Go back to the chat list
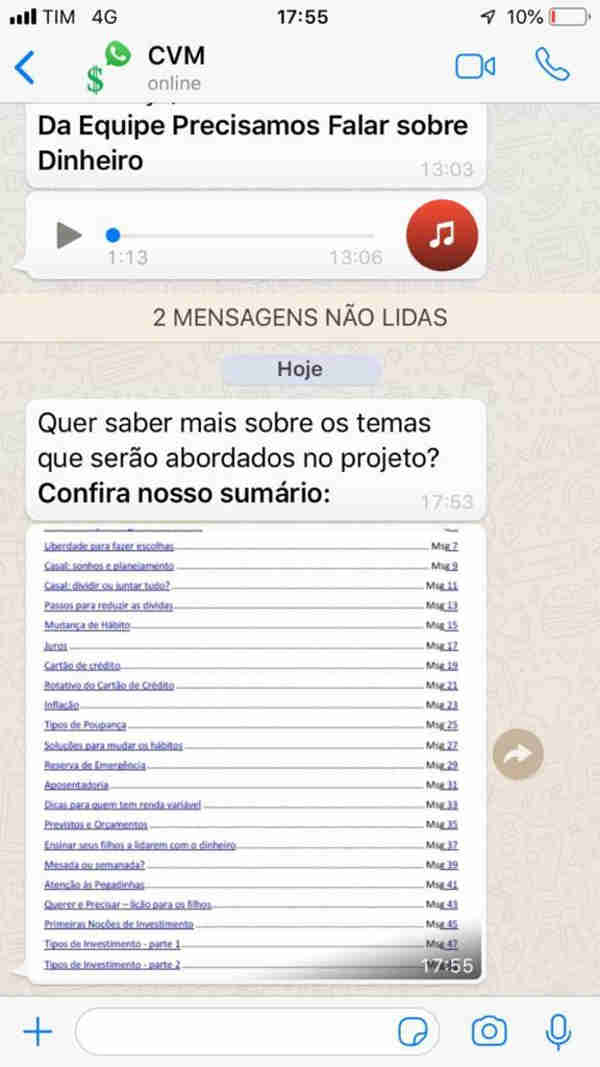 pos(24,68)
